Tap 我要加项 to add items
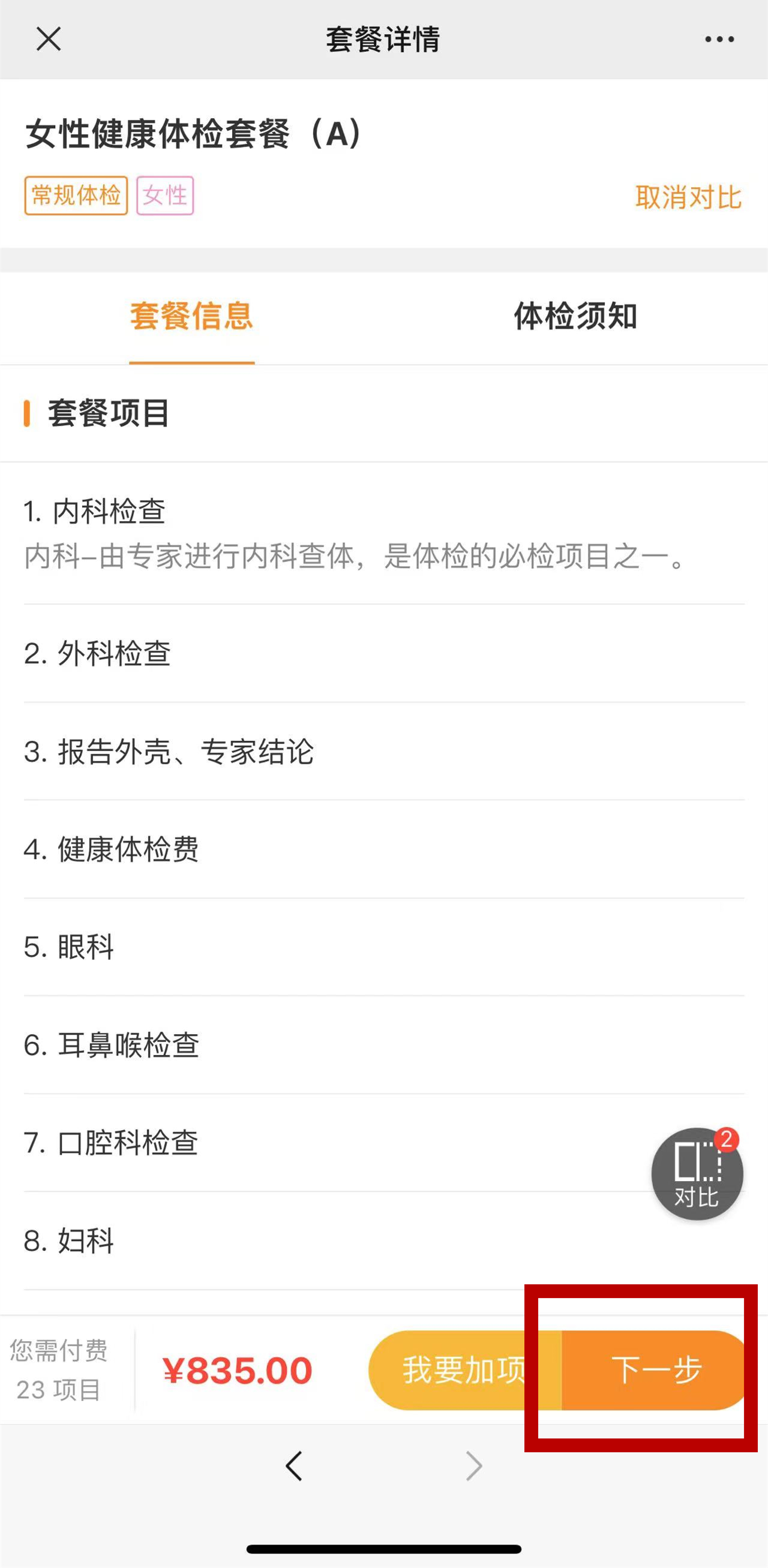The height and width of the screenshot is (1568, 768). (x=464, y=1370)
